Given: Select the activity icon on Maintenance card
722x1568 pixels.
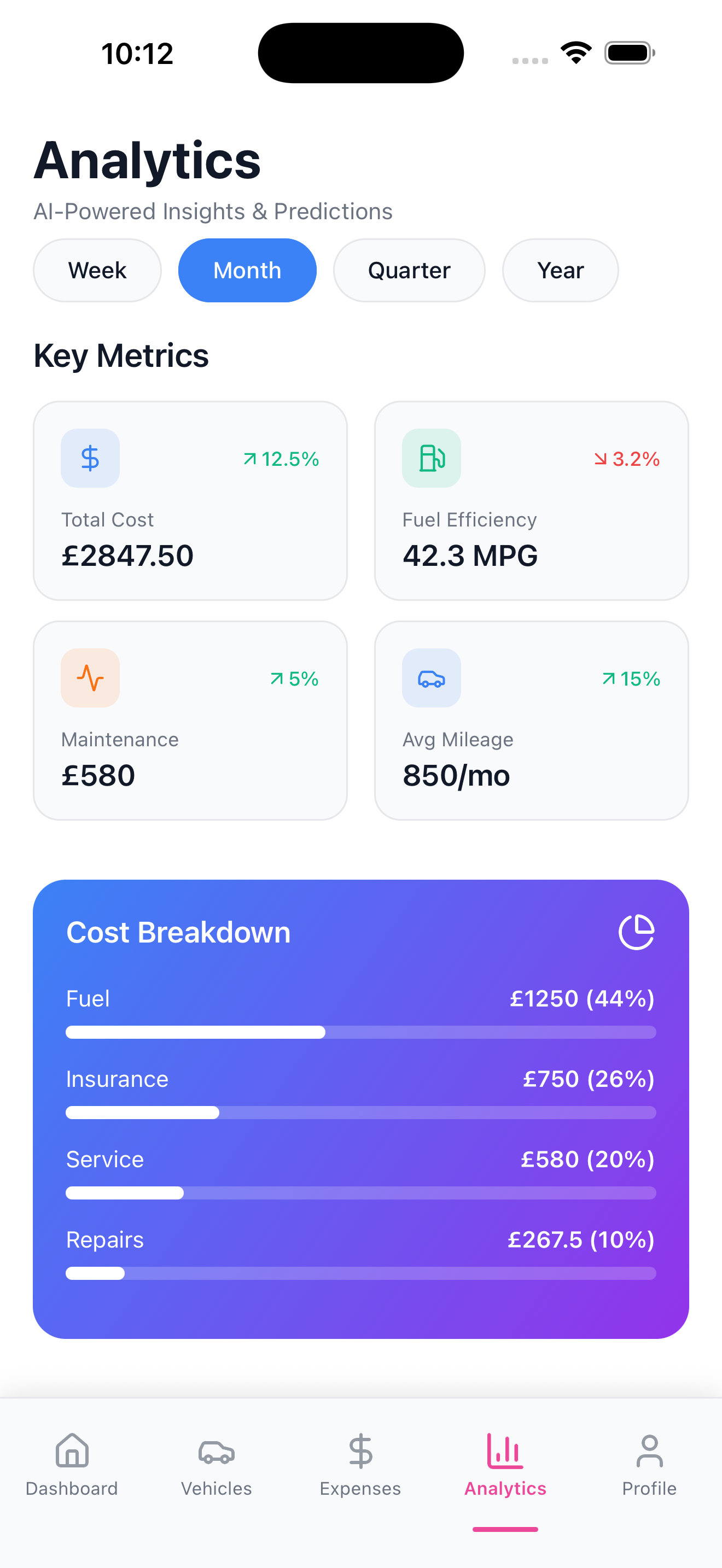Looking at the screenshot, I should 90,677.
